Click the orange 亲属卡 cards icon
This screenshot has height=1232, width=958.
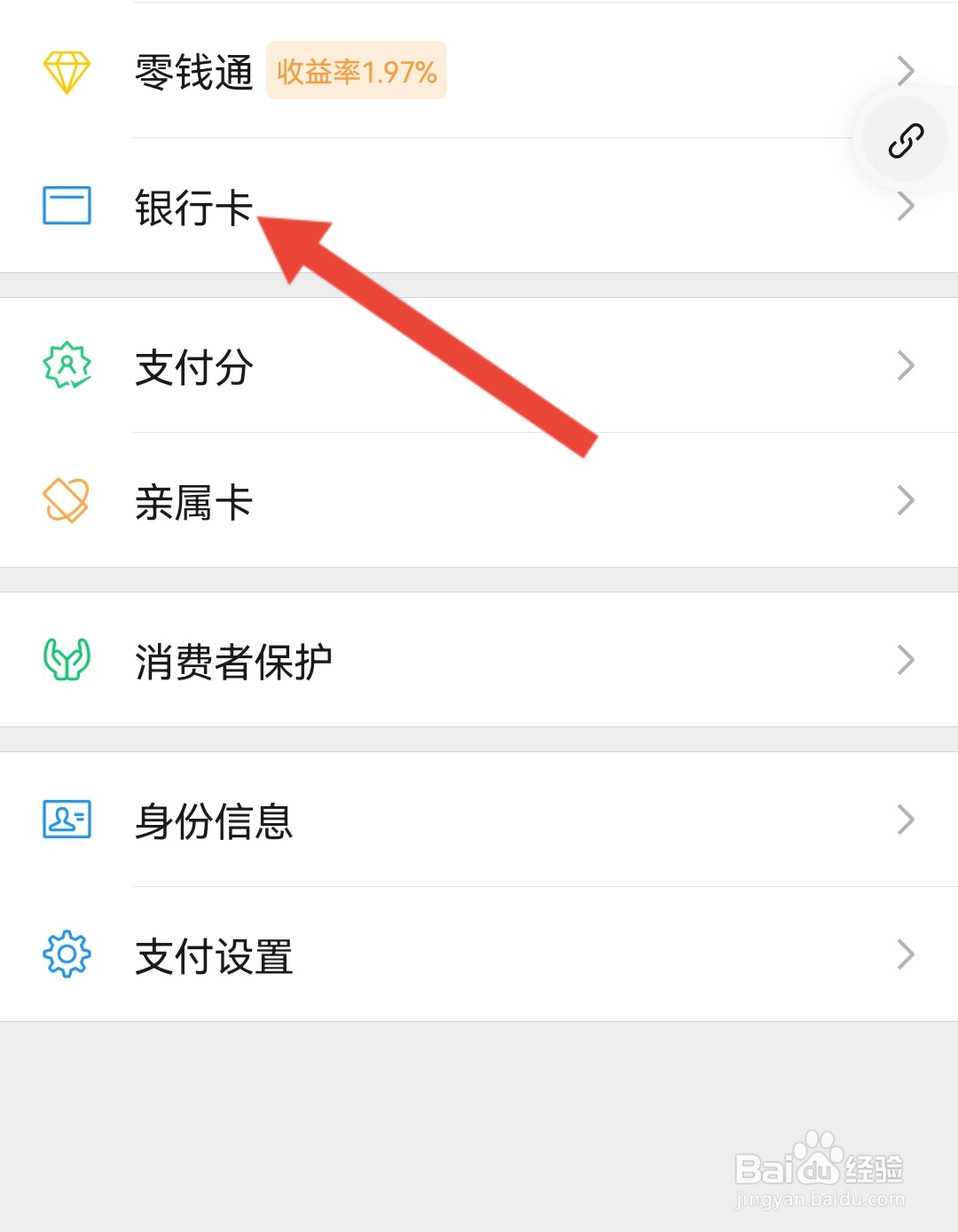click(65, 501)
